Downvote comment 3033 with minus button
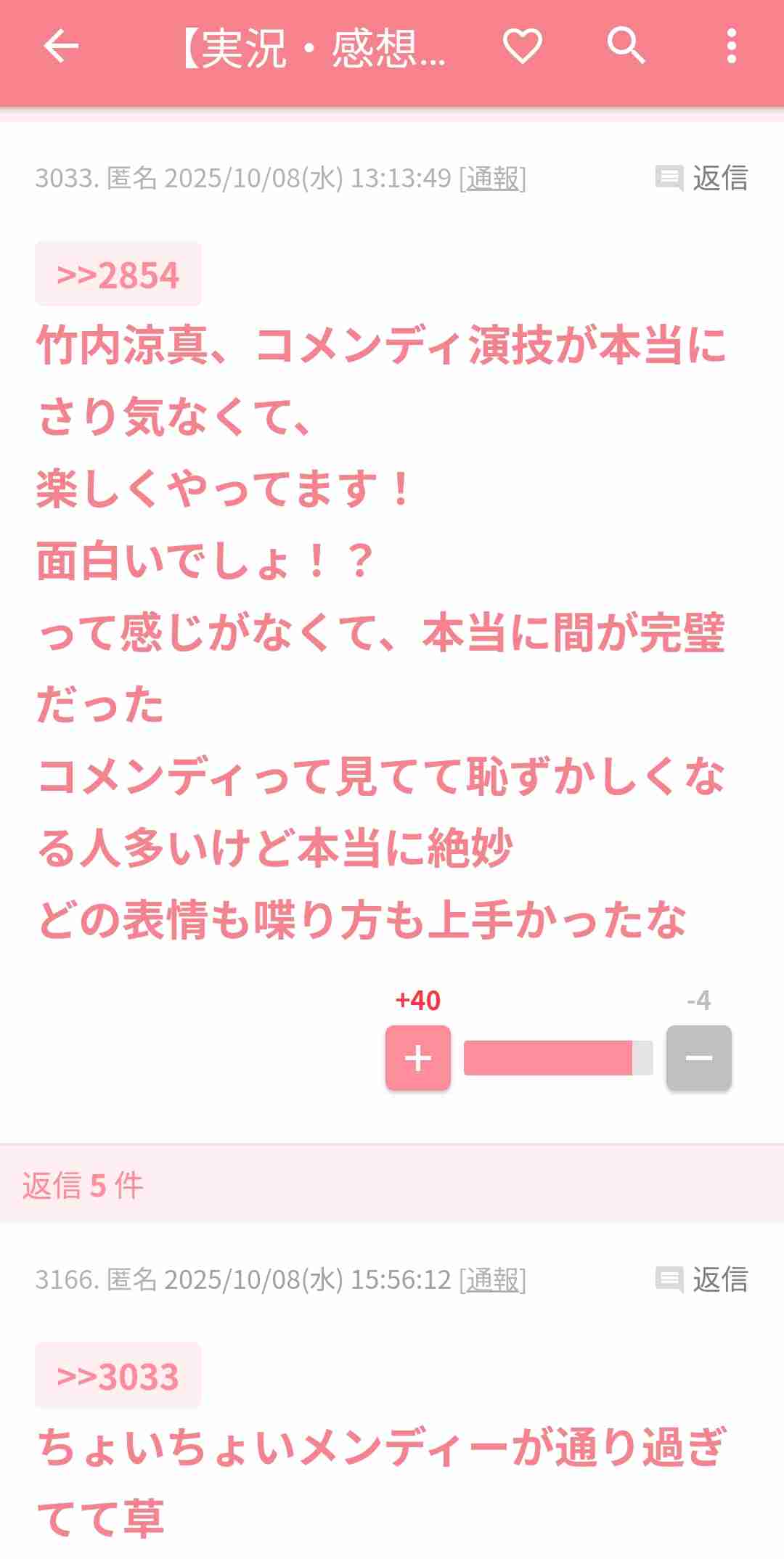The height and width of the screenshot is (1559, 784). (698, 1057)
